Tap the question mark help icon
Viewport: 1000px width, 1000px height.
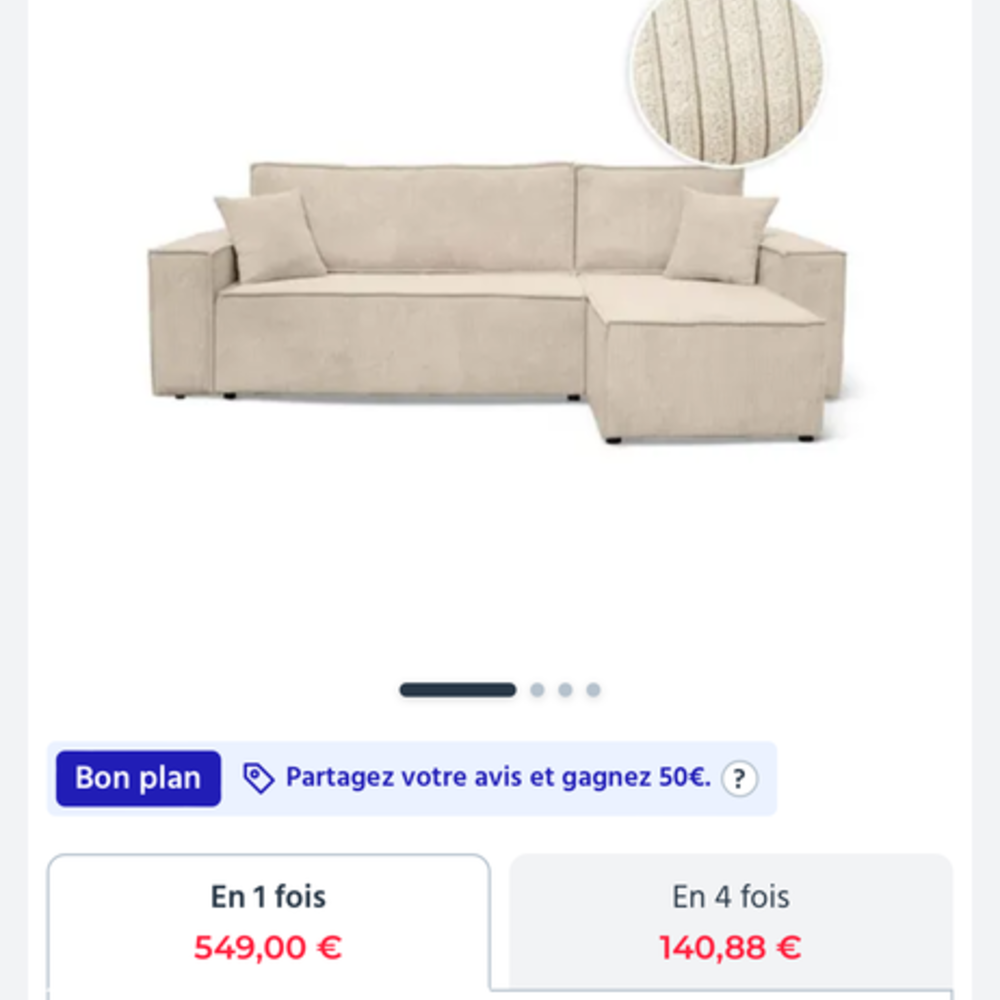[739, 778]
